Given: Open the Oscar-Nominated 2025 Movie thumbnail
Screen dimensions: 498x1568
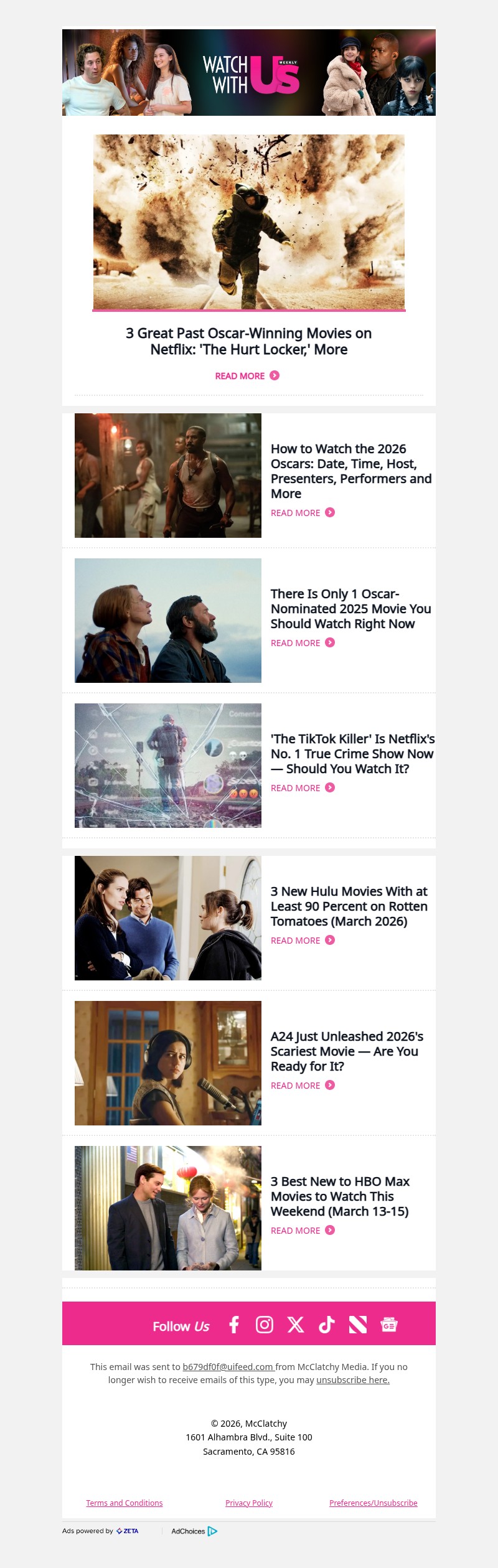Looking at the screenshot, I should click(168, 621).
